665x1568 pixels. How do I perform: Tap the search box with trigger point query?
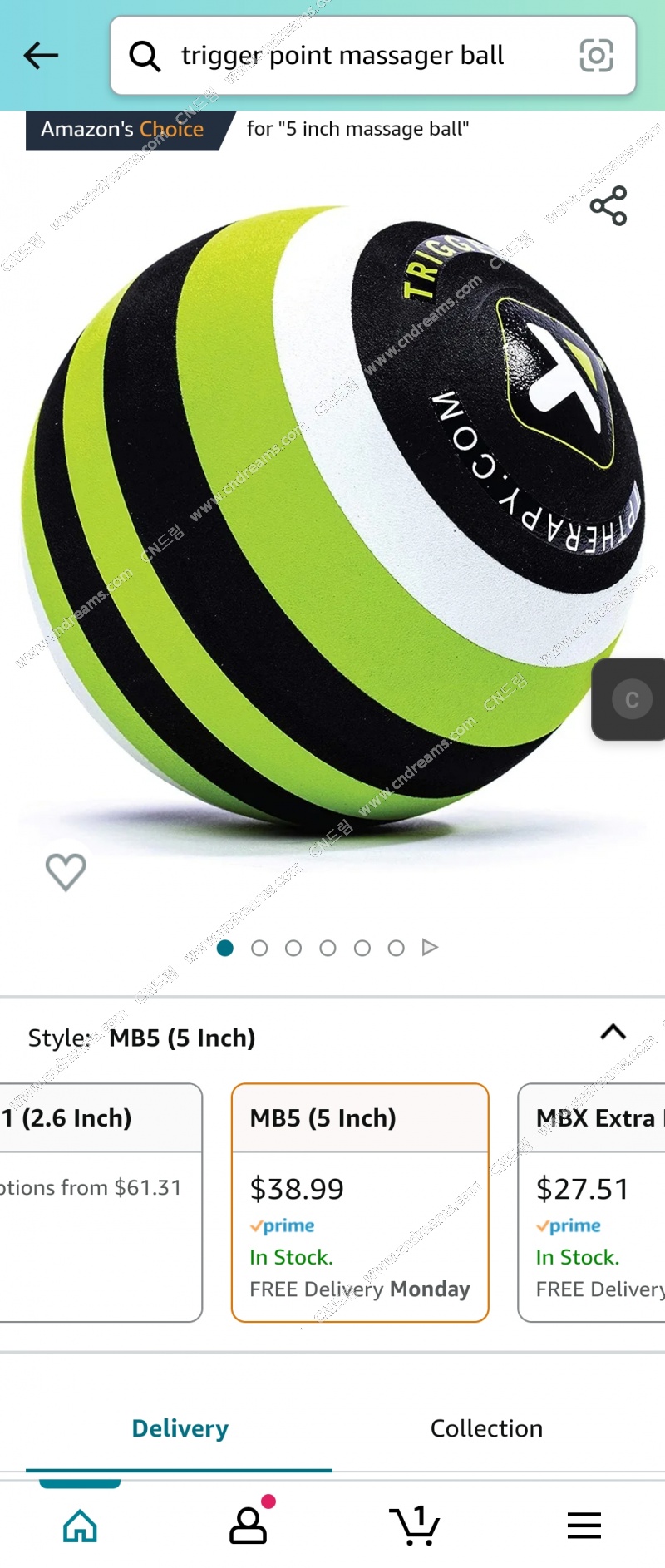coord(342,56)
